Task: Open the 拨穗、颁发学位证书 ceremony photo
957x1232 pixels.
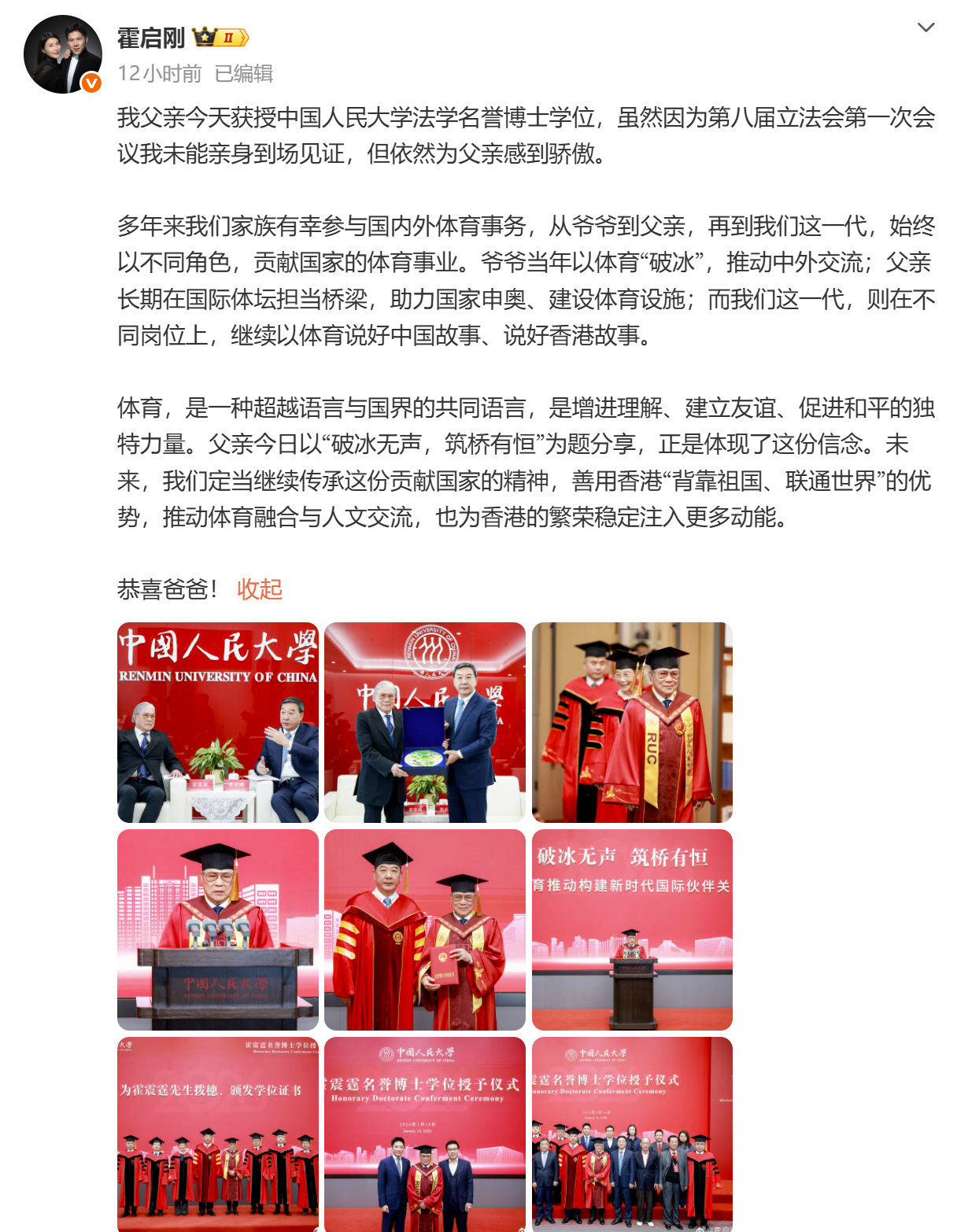Action: coord(218,1133)
